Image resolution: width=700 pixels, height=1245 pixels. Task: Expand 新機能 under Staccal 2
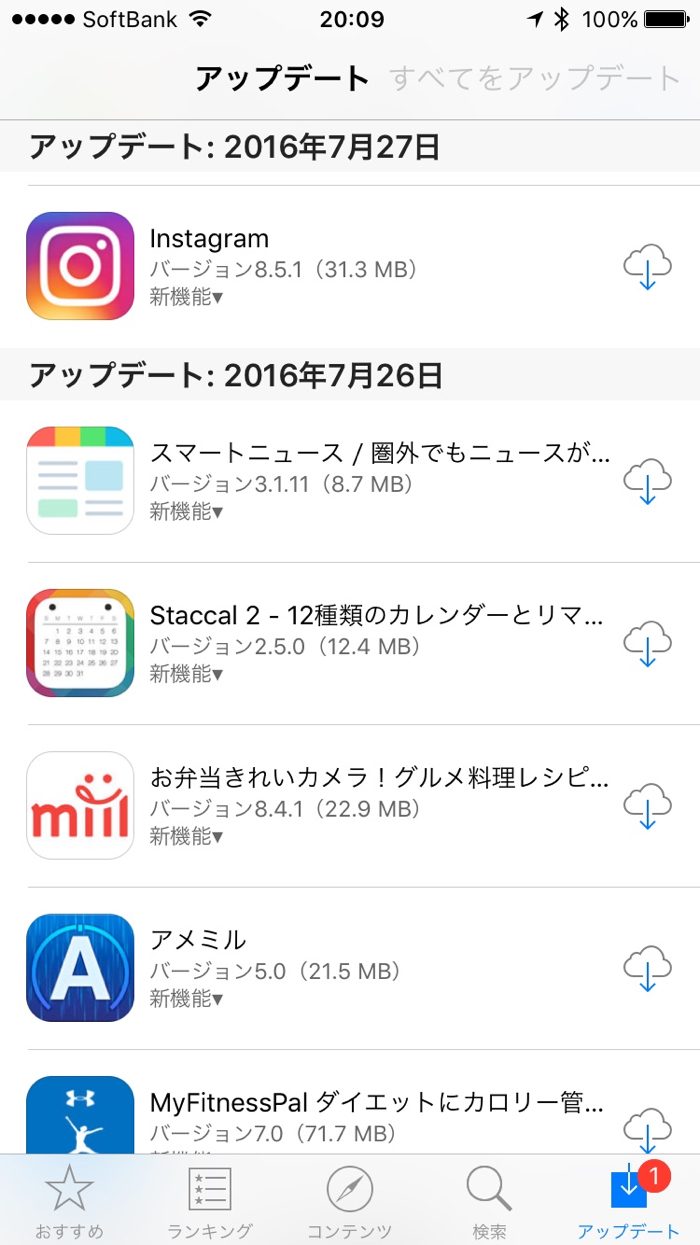point(186,674)
